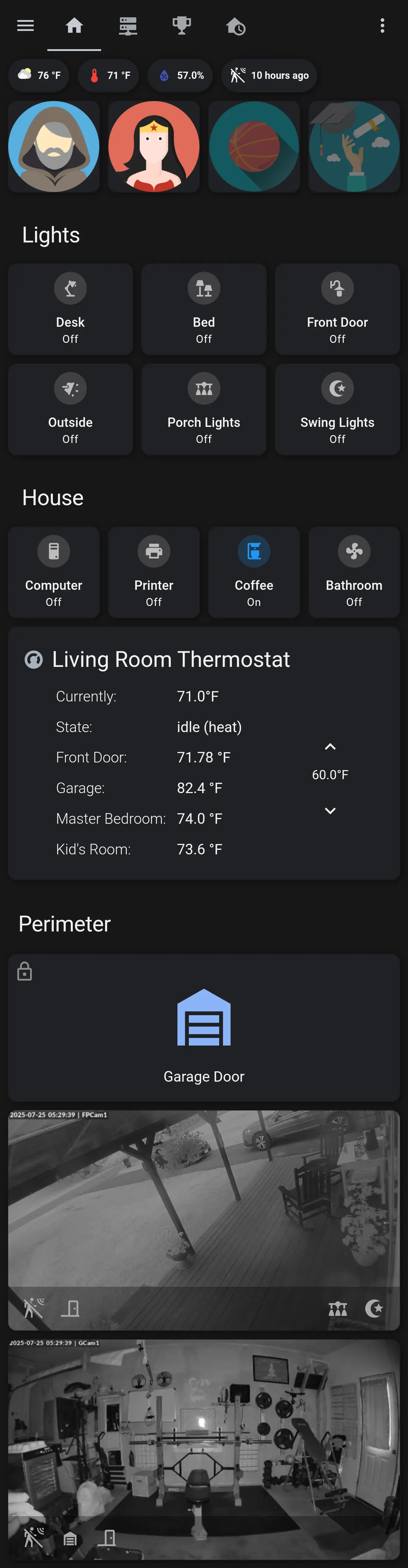Enable the Swing Lights
This screenshot has width=408, height=1568.
tap(337, 409)
